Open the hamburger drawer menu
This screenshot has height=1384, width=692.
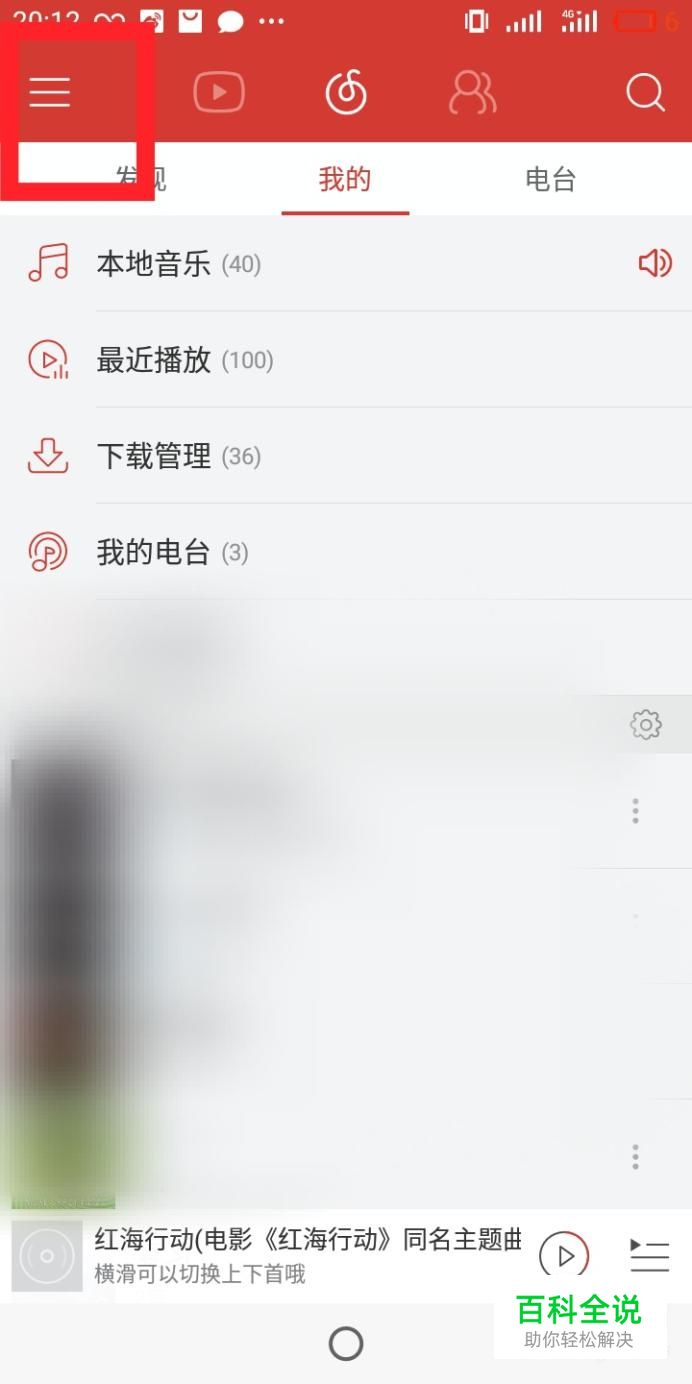coord(49,92)
